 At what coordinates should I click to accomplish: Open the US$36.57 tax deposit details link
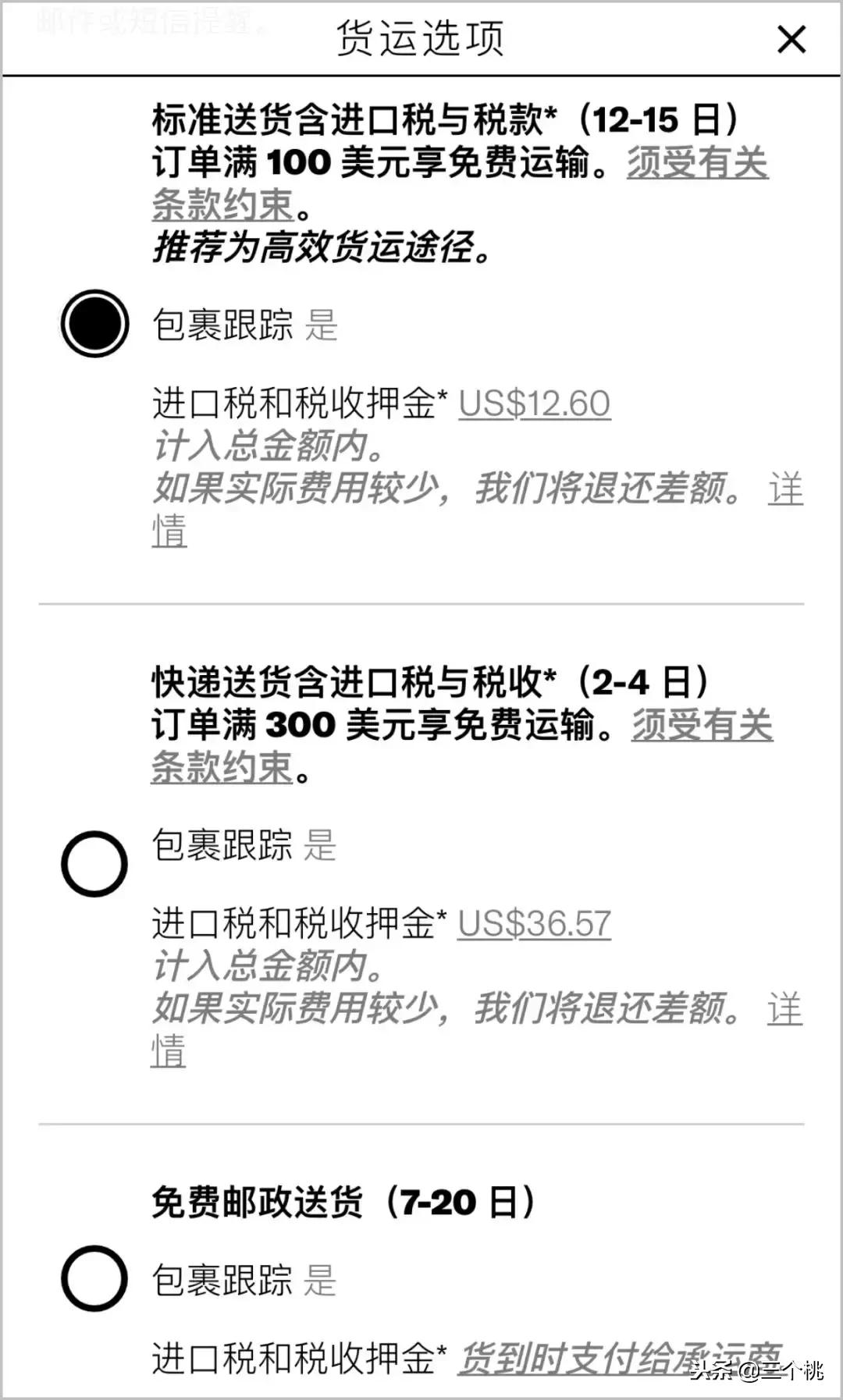coord(535,924)
